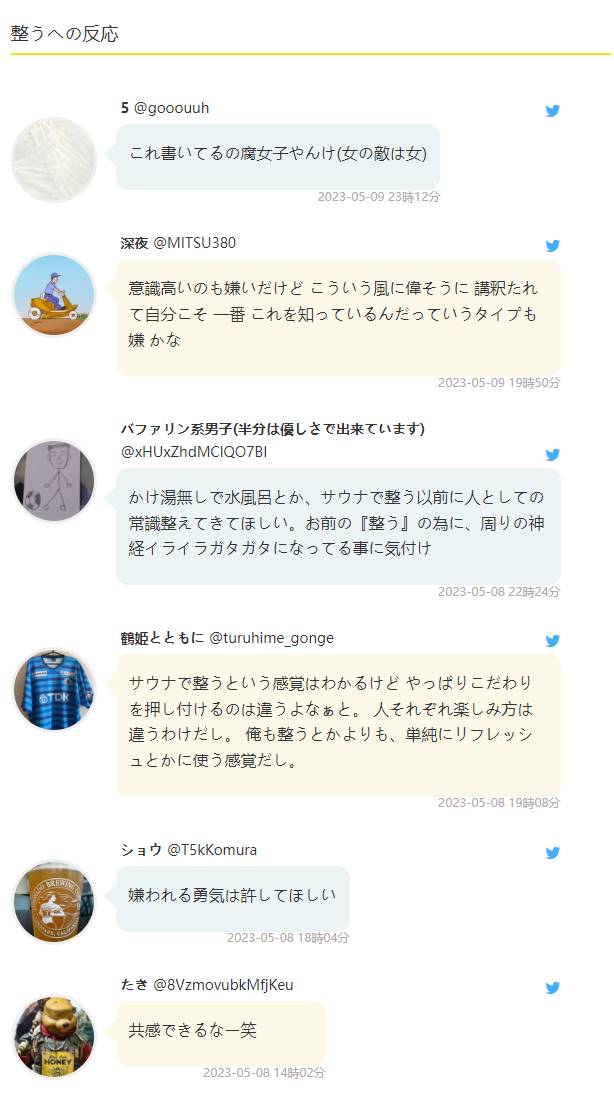
Task: Open the Twitter icon on 深夜's comment
Action: point(552,246)
